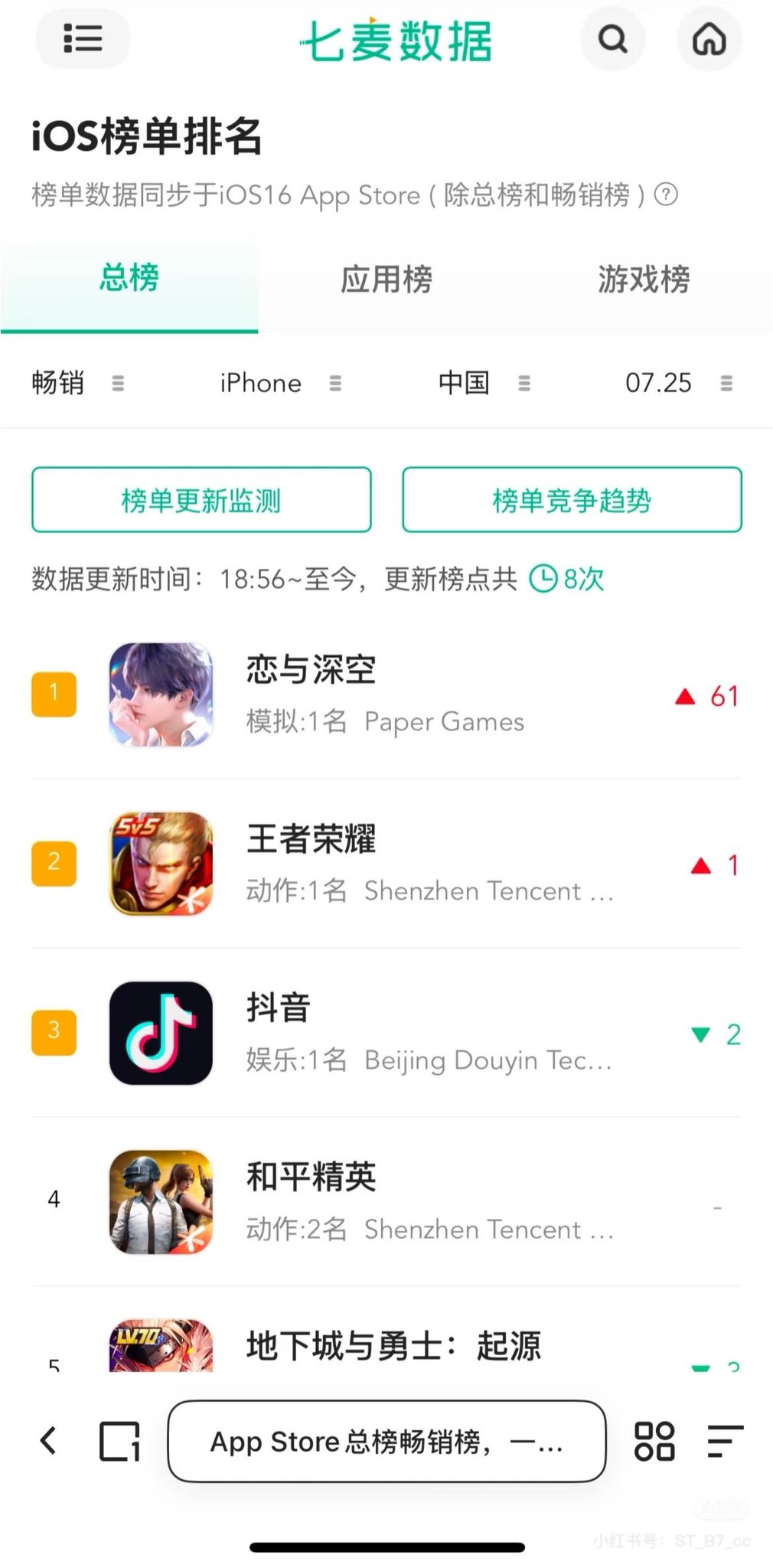Open the 王者荣耀 ranking entry
The height and width of the screenshot is (1568, 773).
pyautogui.click(x=386, y=864)
